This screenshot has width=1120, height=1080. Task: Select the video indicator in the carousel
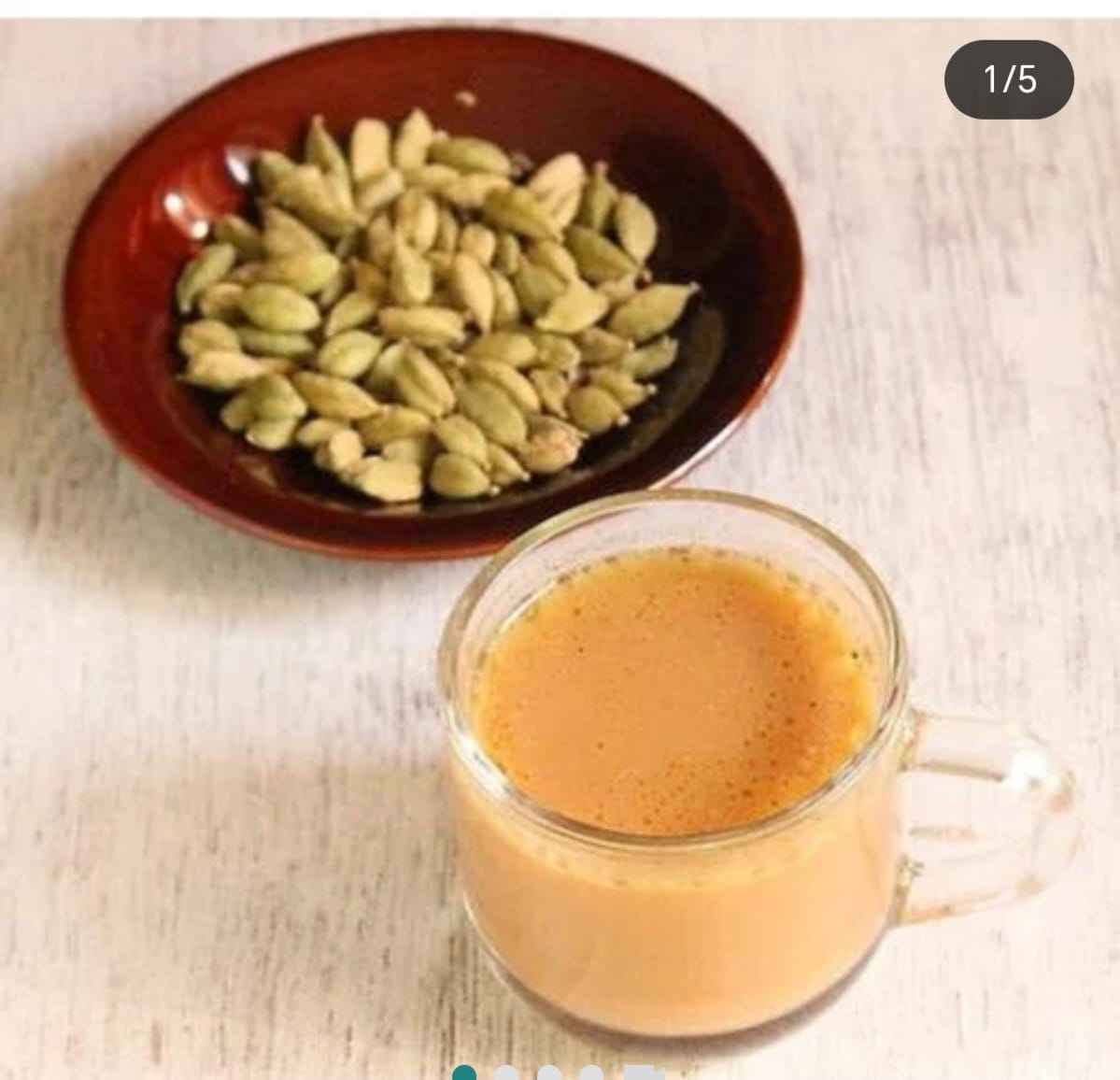click(x=643, y=1073)
